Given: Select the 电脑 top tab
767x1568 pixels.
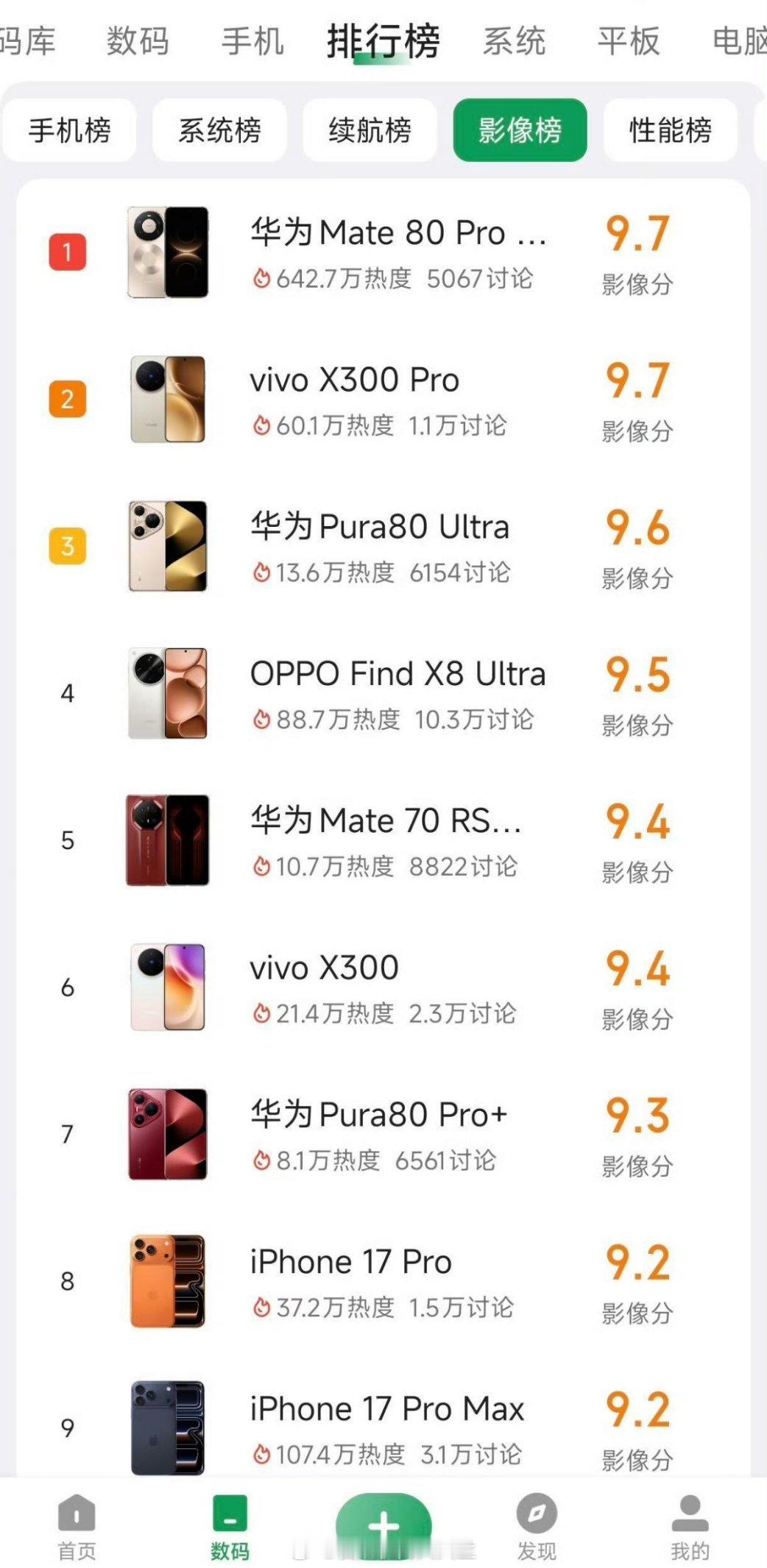Looking at the screenshot, I should click(x=740, y=40).
